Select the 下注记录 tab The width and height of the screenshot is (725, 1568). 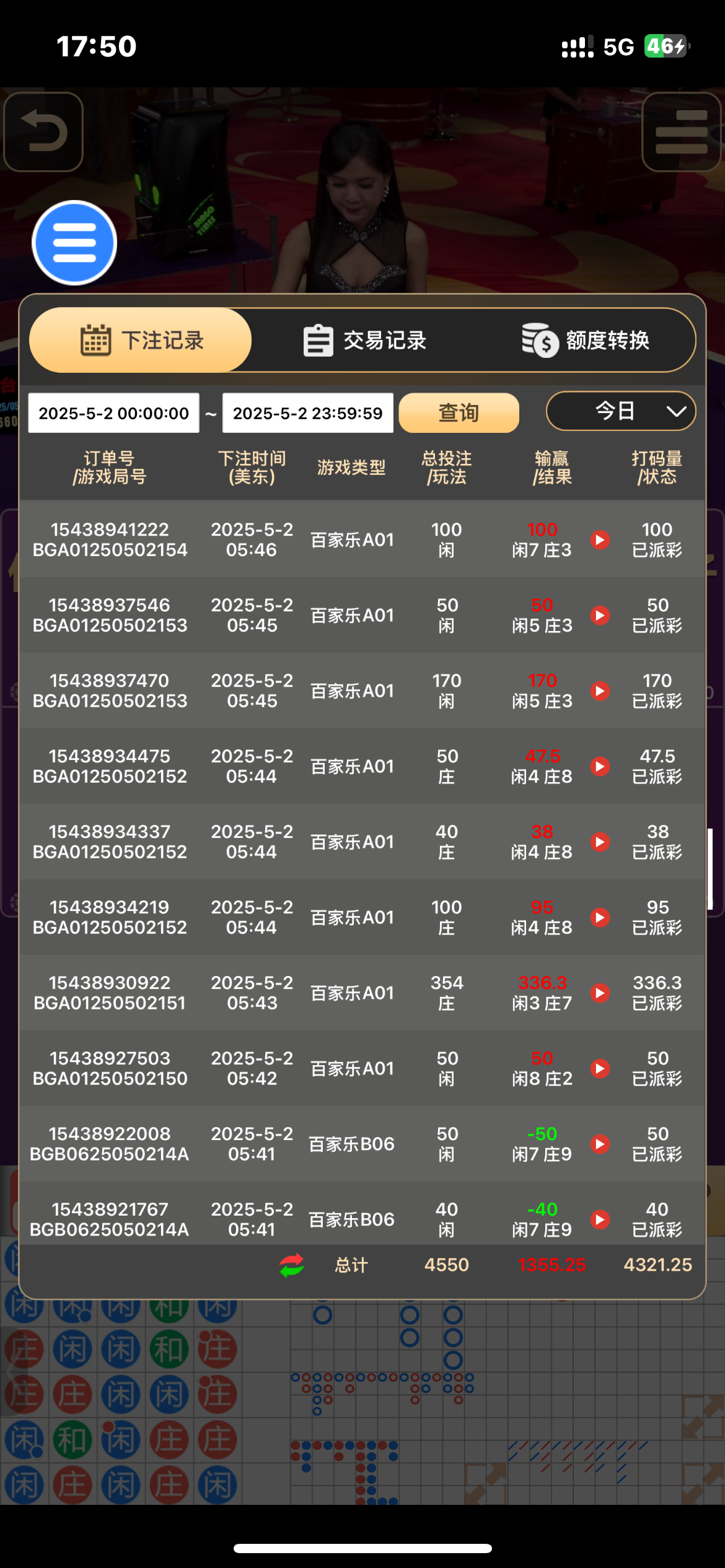click(141, 340)
